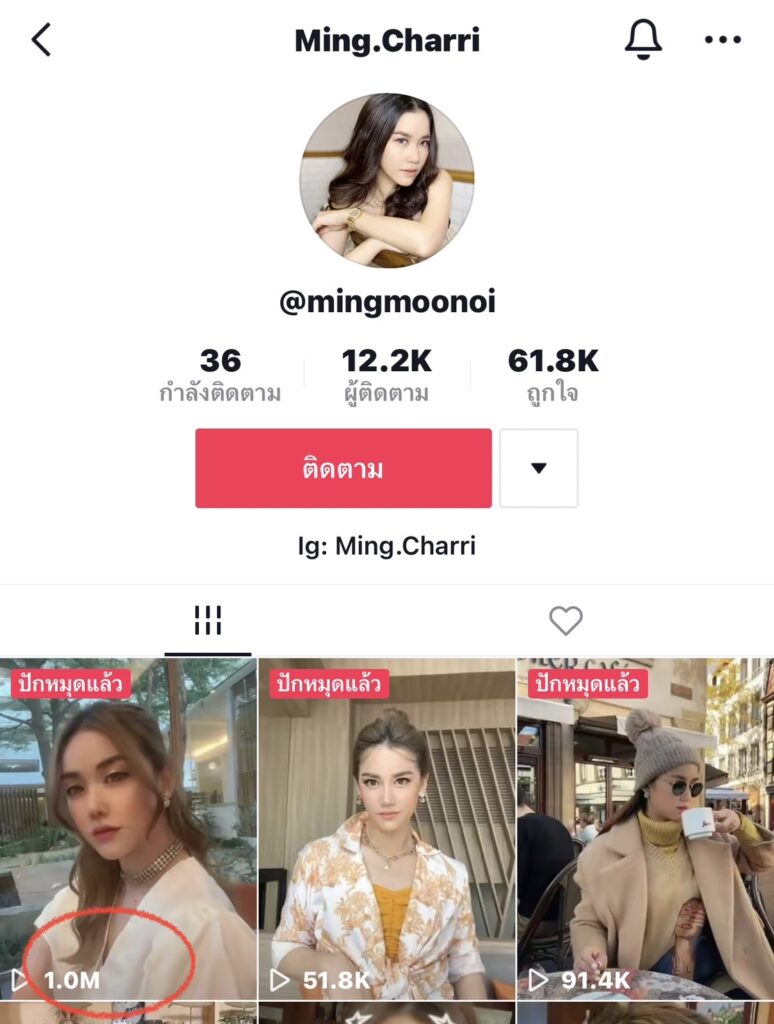
Task: Switch to the videos grid tab
Action: pos(207,621)
